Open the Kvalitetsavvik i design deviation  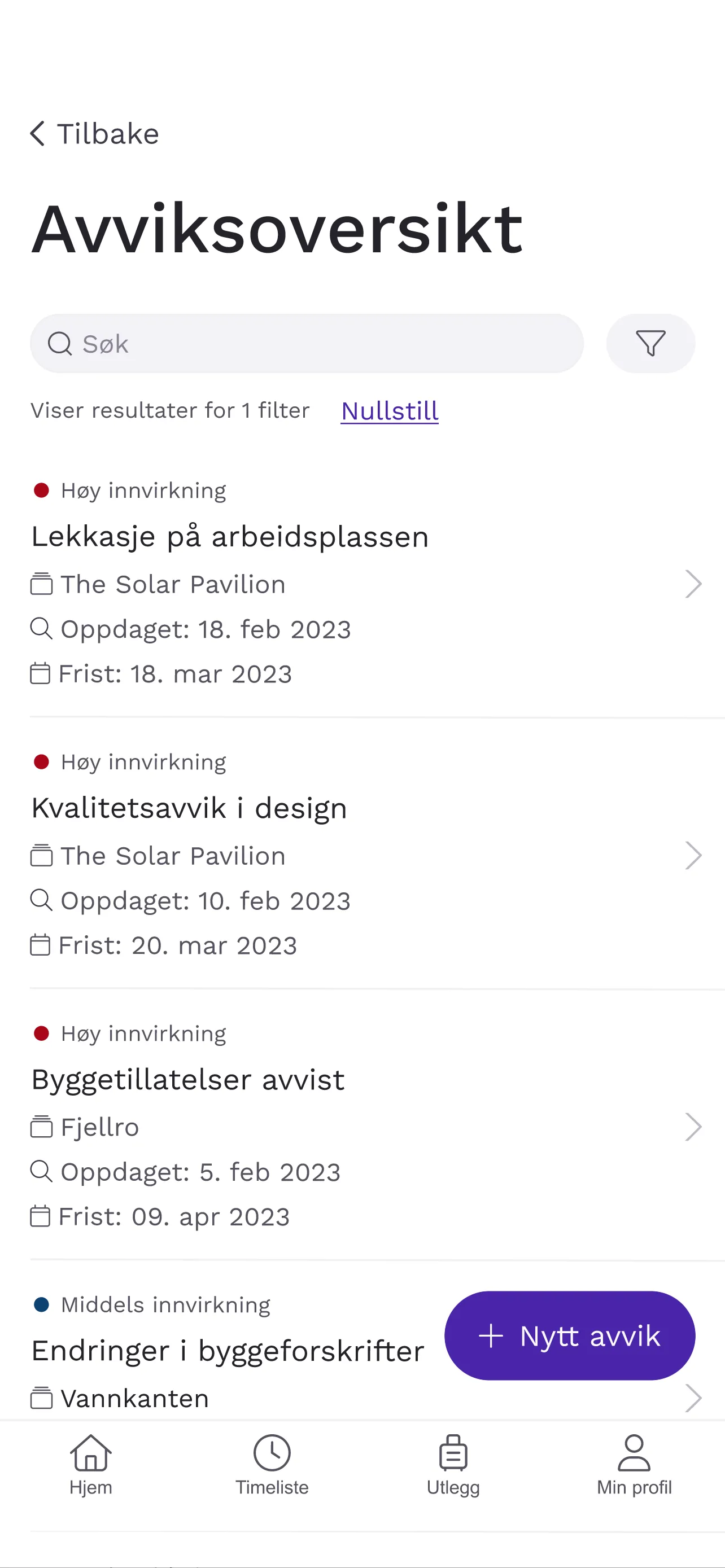[x=365, y=855]
